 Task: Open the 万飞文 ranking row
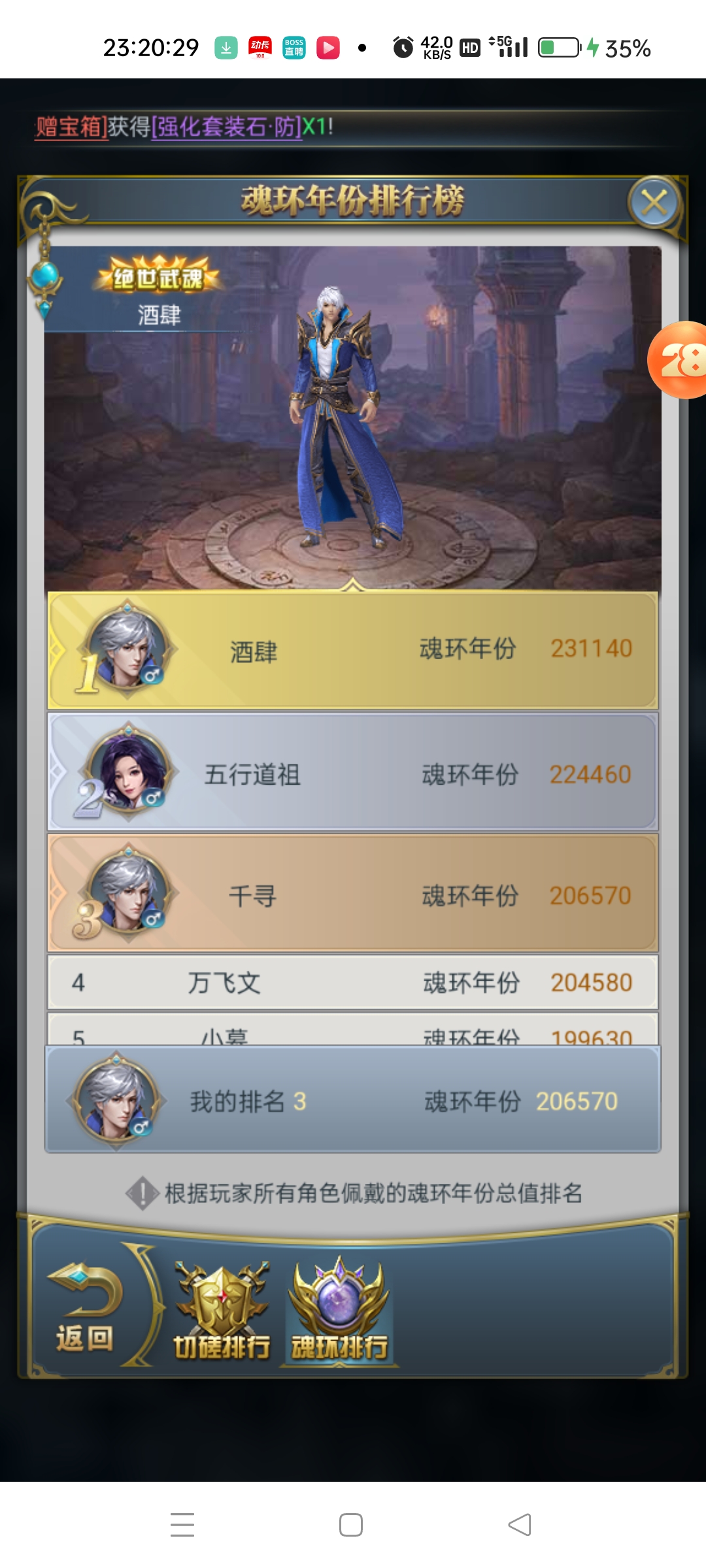(353, 983)
